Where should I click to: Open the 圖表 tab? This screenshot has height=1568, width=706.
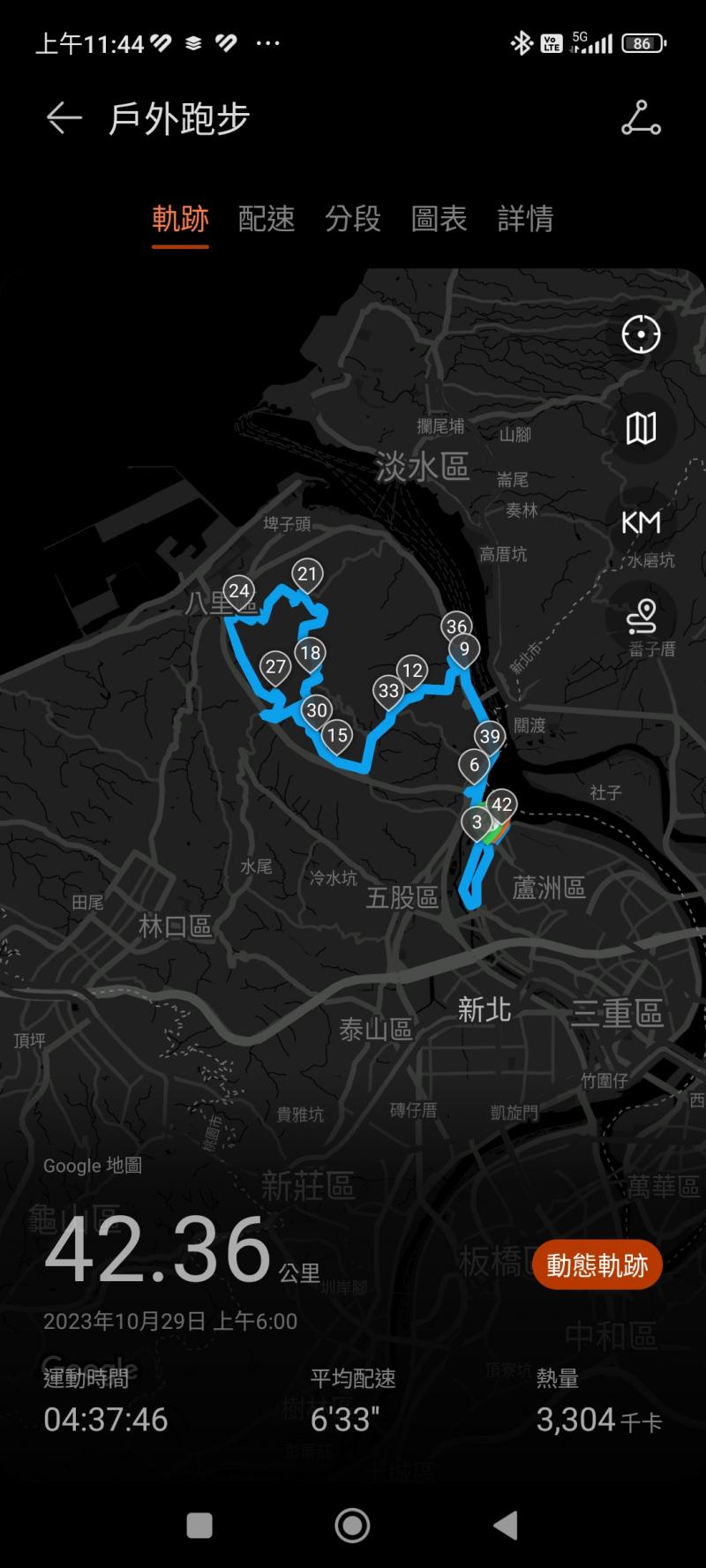(x=439, y=219)
